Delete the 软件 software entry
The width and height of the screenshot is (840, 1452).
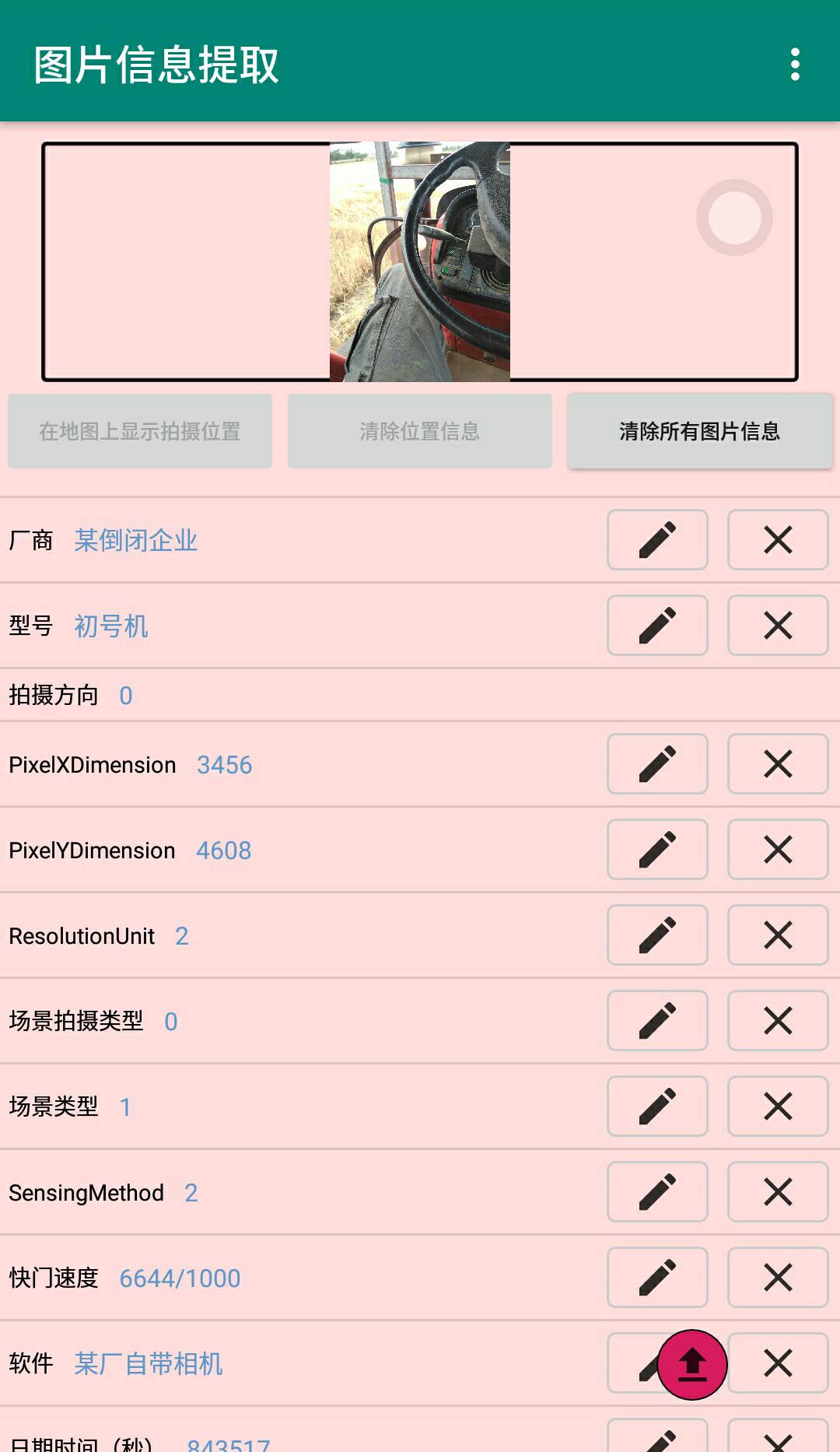777,1363
